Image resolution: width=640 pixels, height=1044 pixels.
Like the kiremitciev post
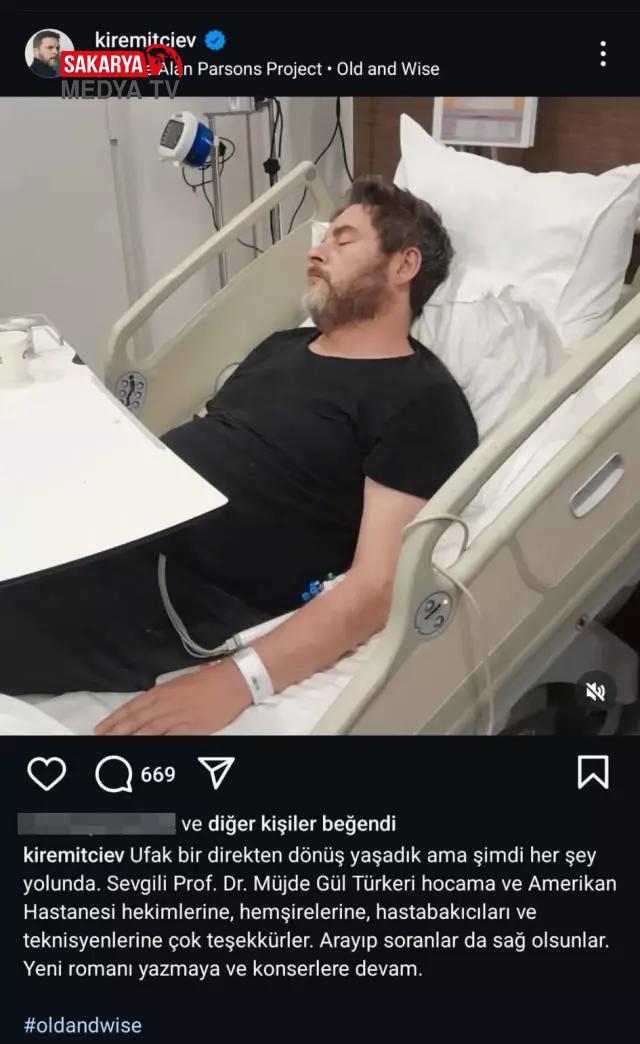point(46,773)
